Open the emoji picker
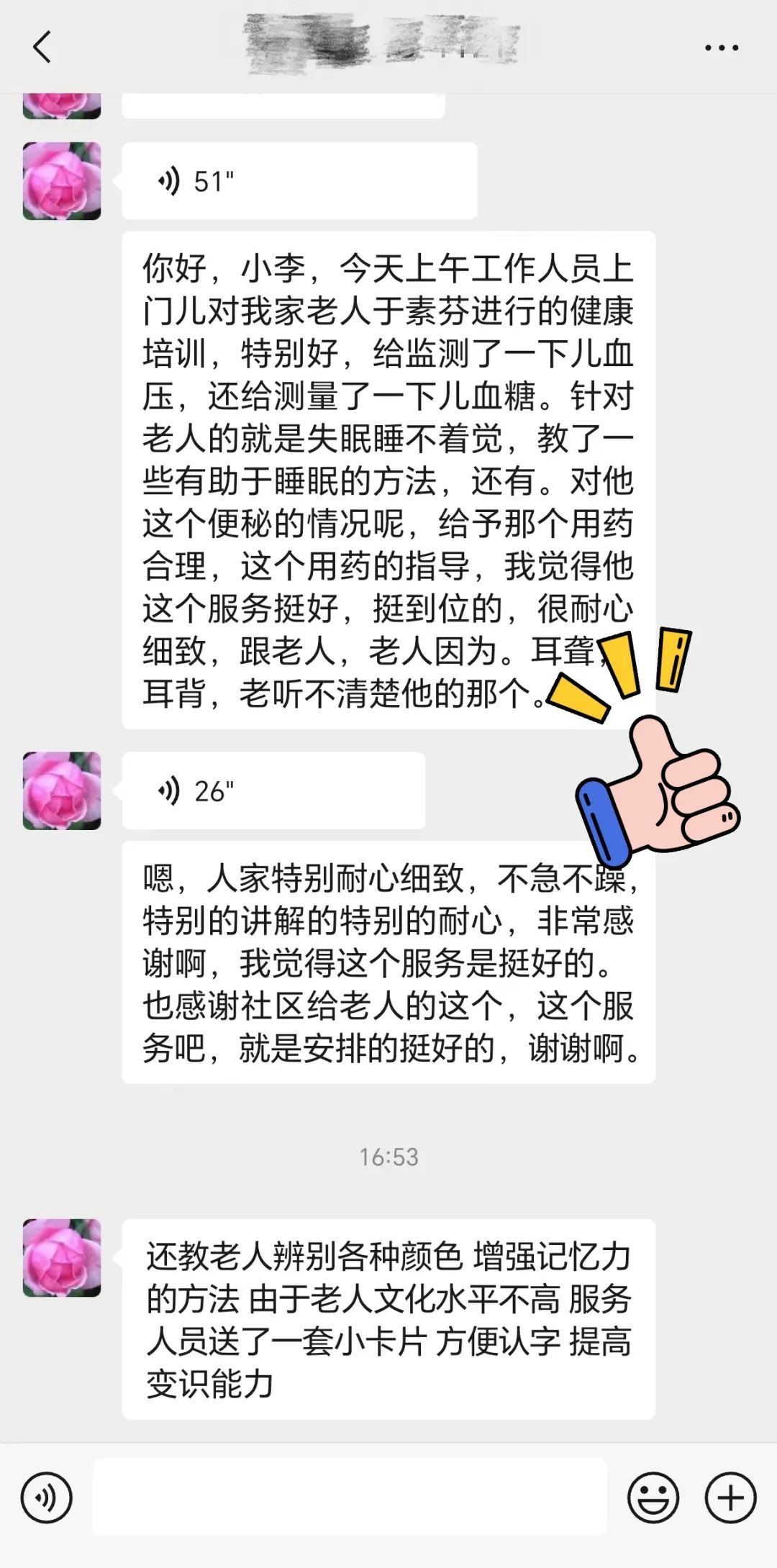The height and width of the screenshot is (1568, 777). pyautogui.click(x=653, y=1498)
